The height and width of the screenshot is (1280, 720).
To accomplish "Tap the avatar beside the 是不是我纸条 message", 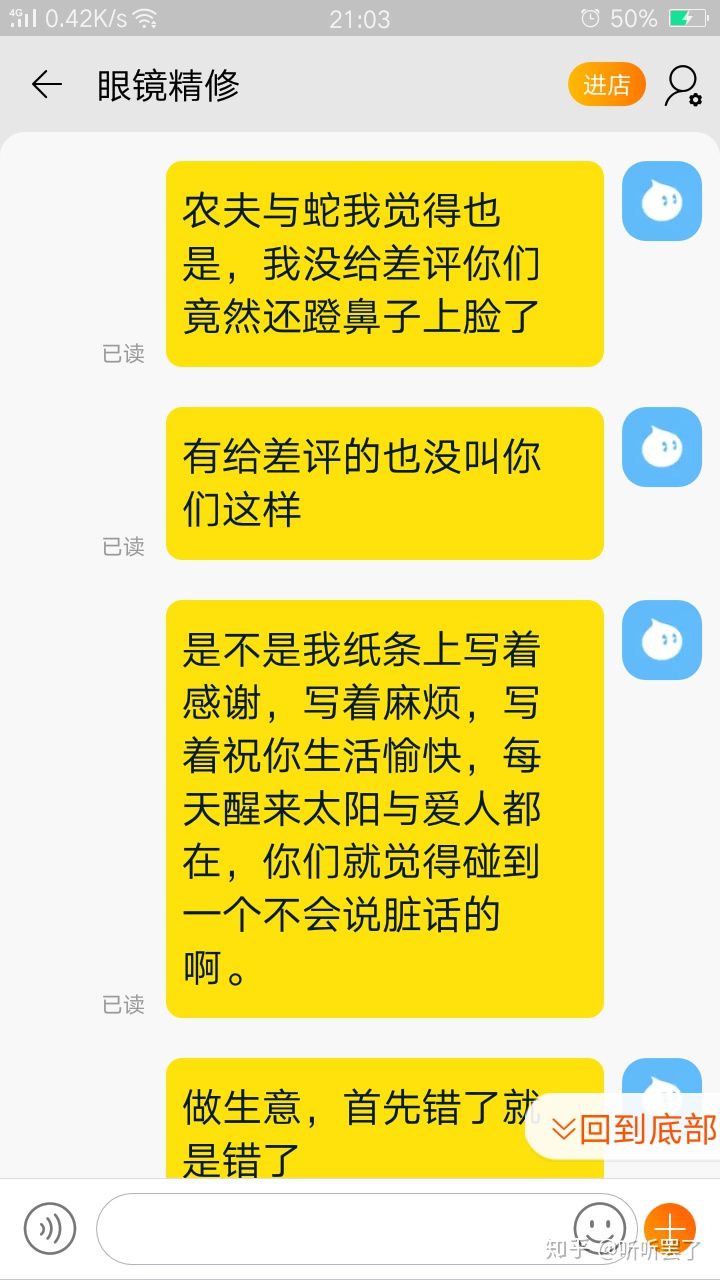I will point(662,640).
